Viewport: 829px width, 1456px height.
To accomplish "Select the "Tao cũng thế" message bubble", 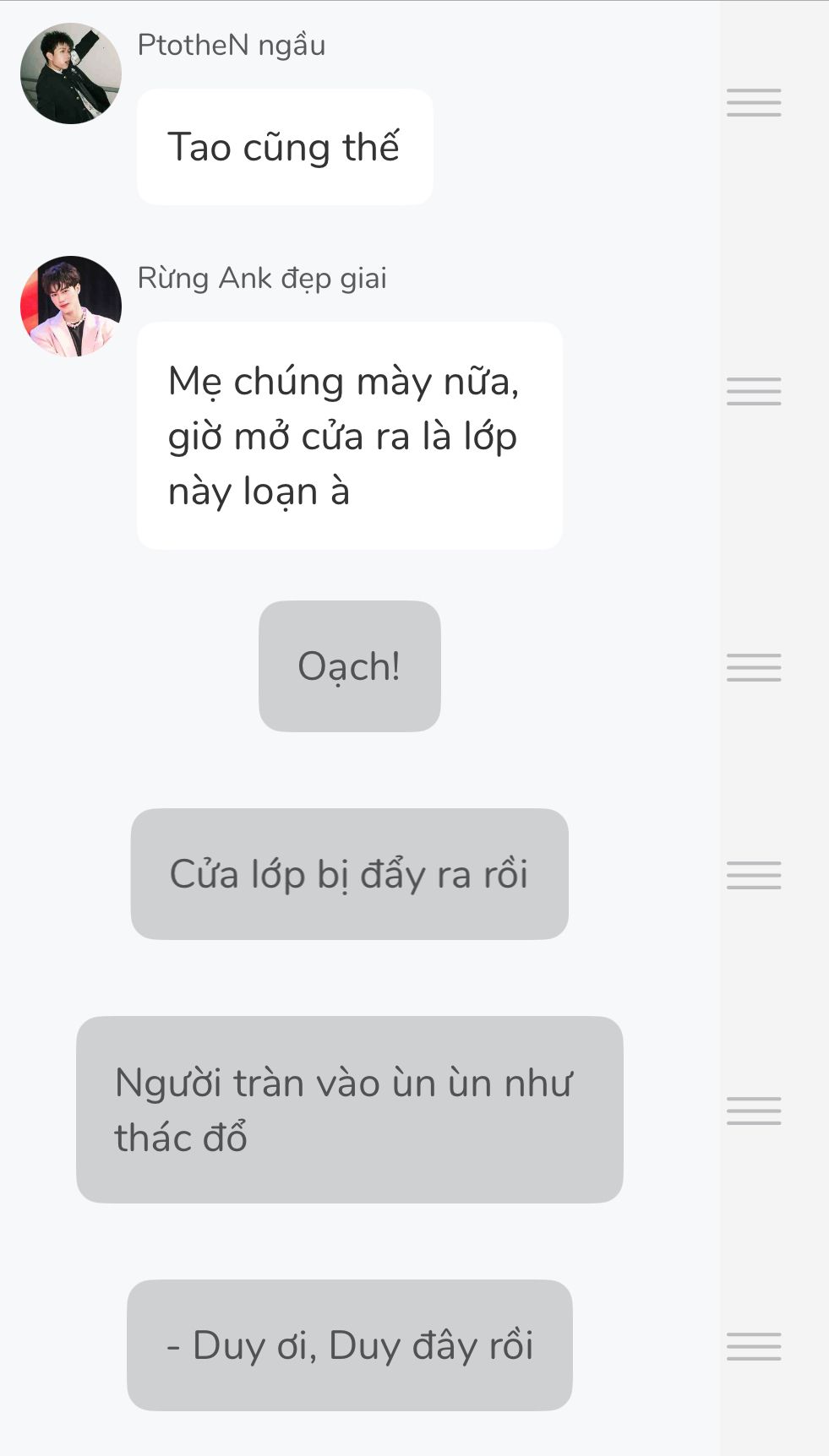I will coord(285,147).
